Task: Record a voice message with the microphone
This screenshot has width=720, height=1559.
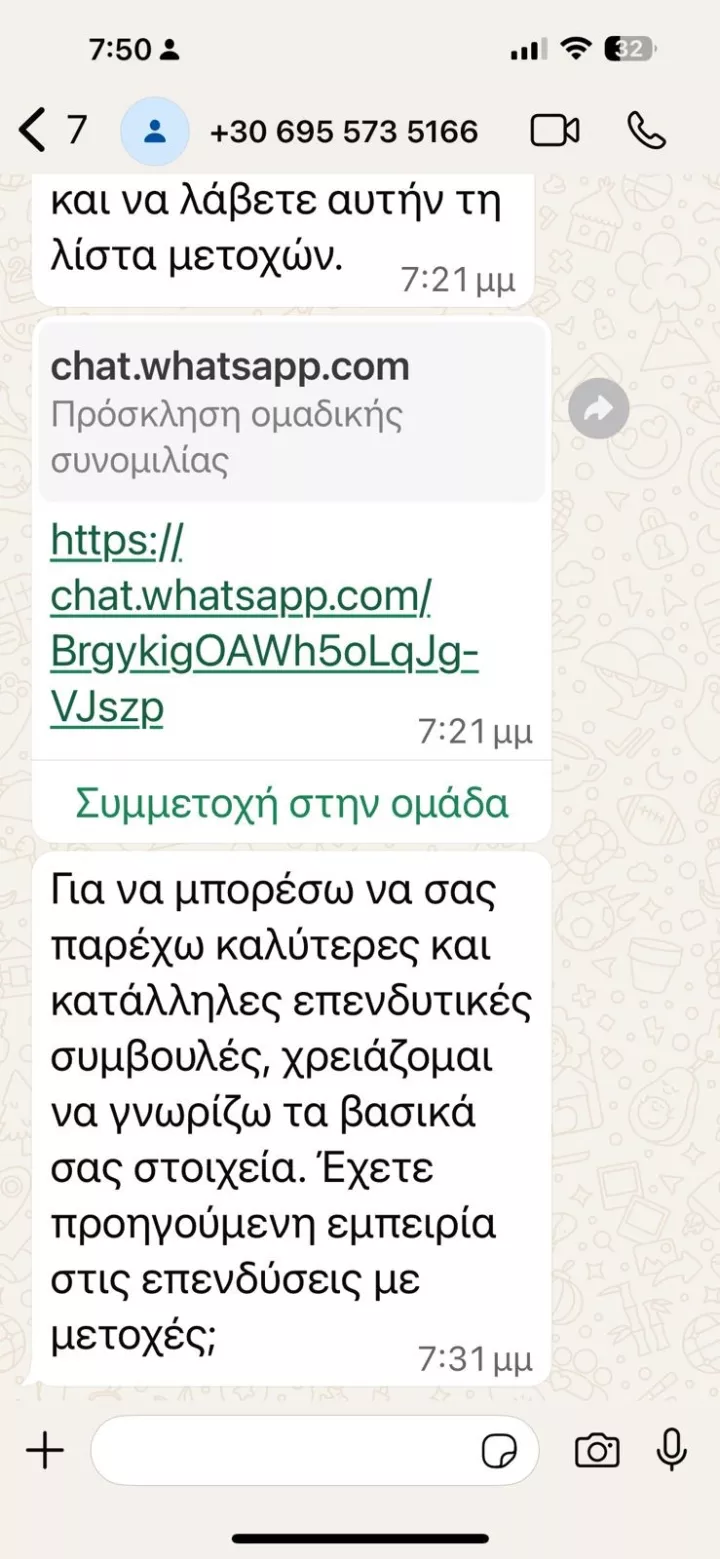Action: click(x=671, y=1450)
